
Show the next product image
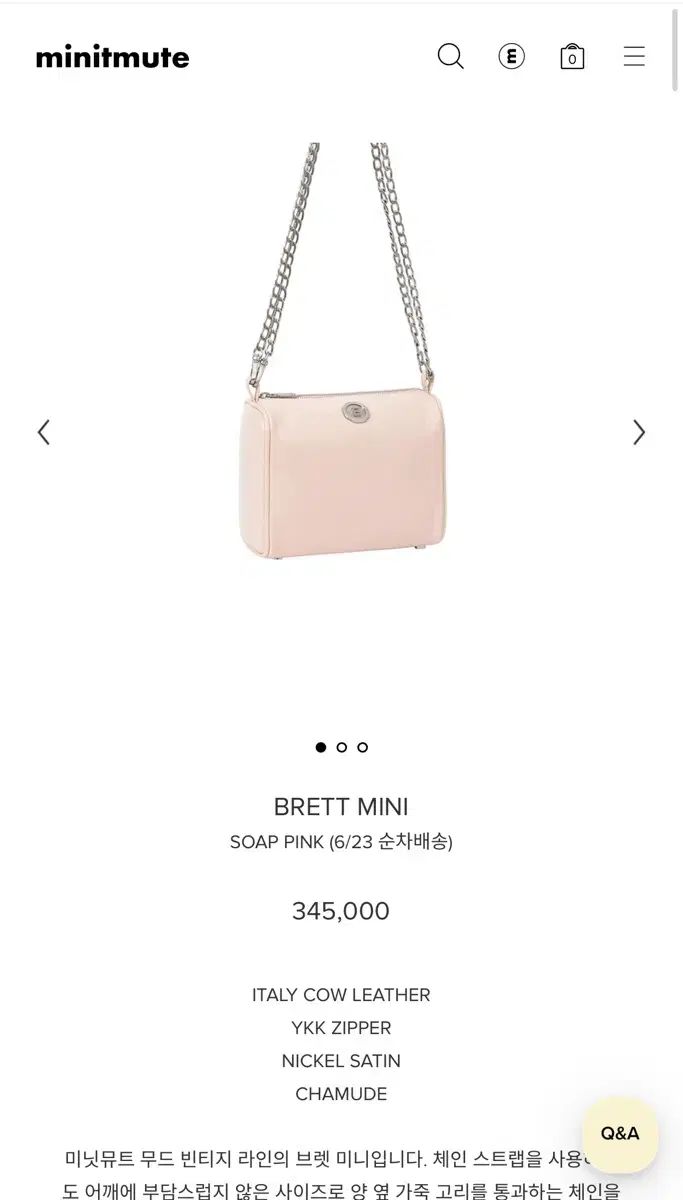tap(639, 432)
